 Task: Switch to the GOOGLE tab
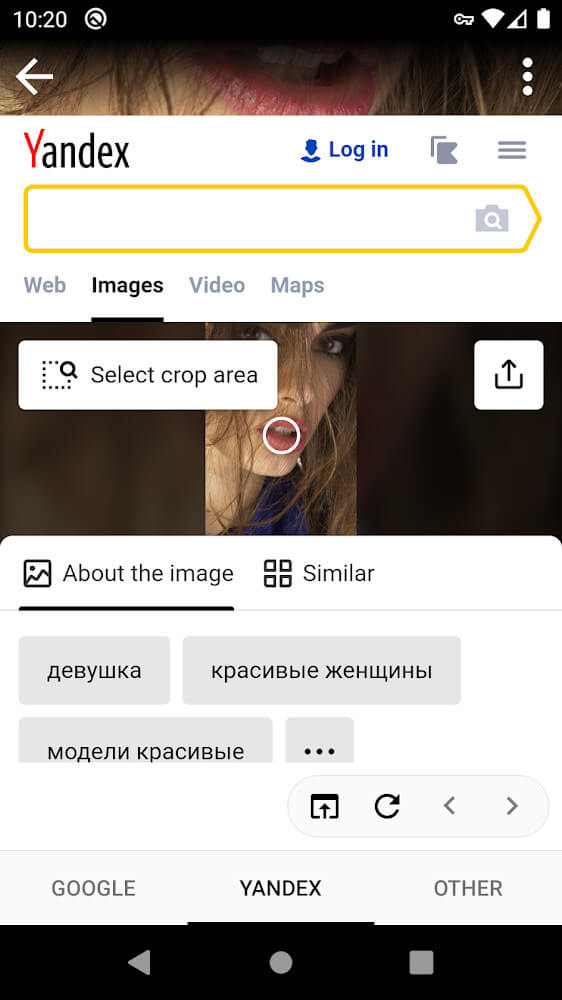[94, 888]
